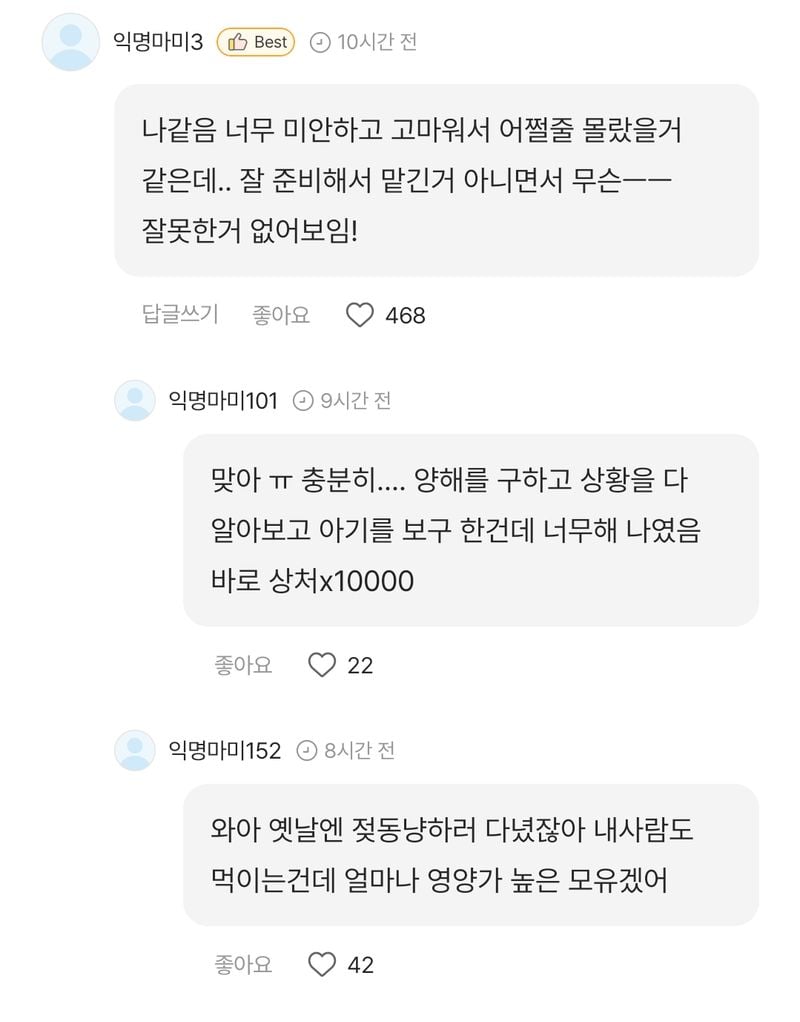
Task: Tap the heart icon beside 468 likes
Action: click(x=359, y=315)
